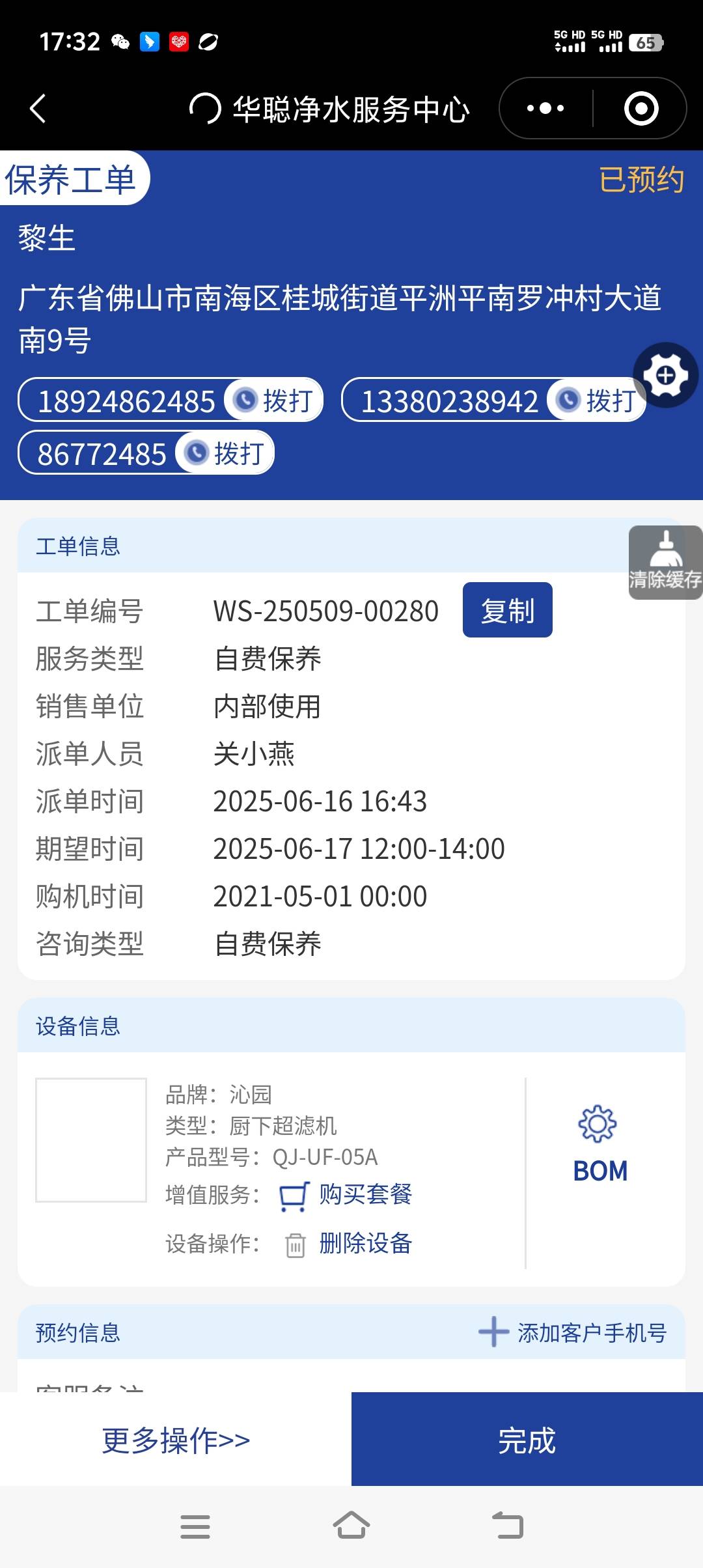
Task: Open the floating gear plus button
Action: coord(665,375)
